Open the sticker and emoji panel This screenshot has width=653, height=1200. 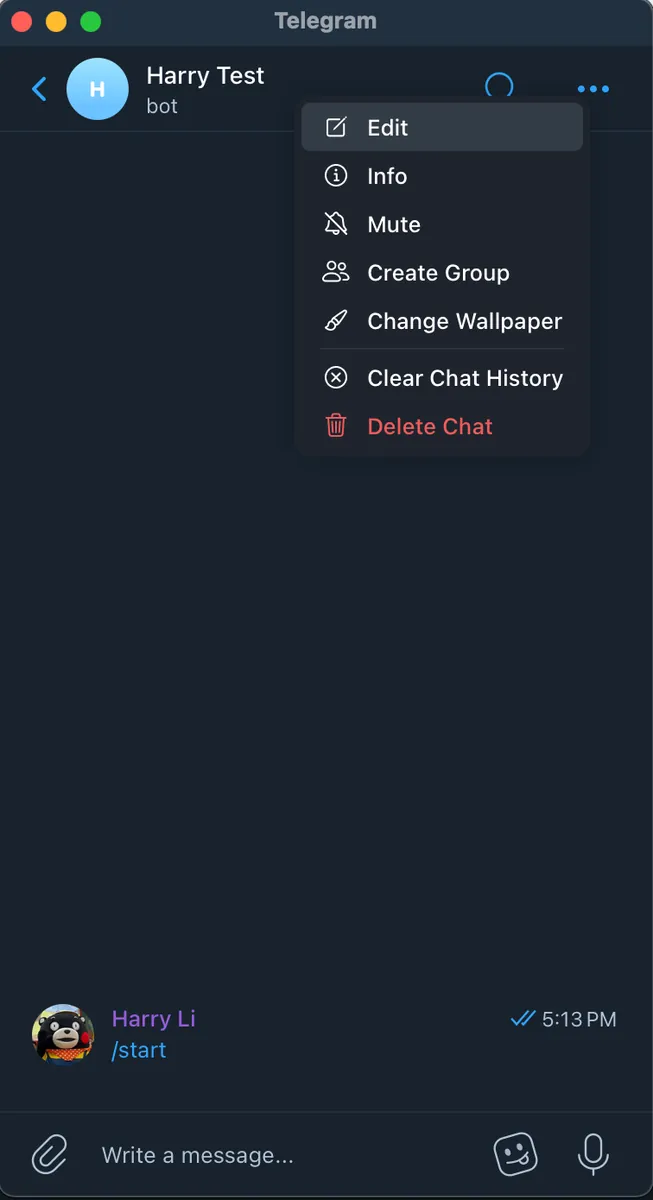point(516,1155)
